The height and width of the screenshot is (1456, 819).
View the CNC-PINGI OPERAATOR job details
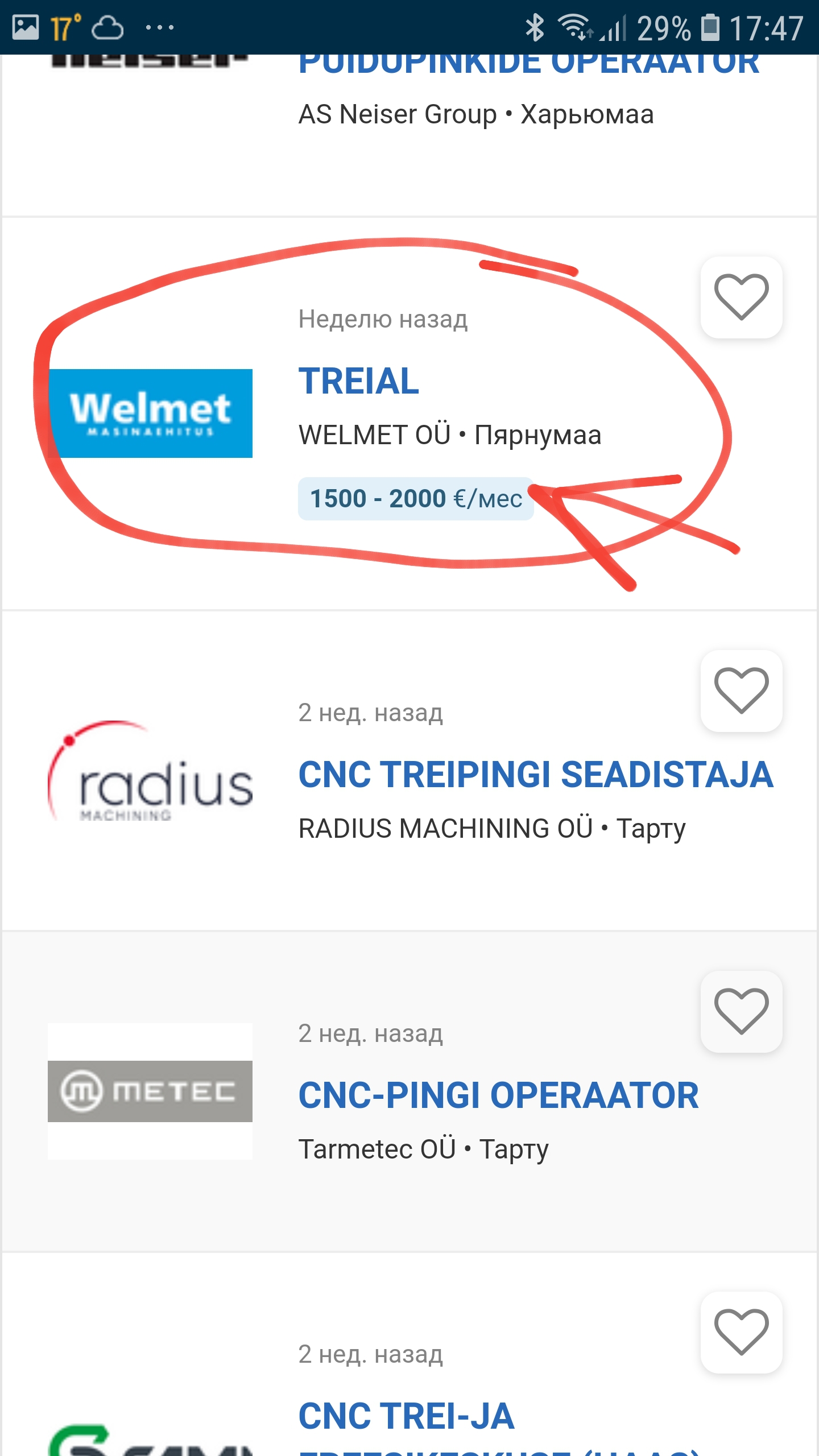pos(498,1095)
